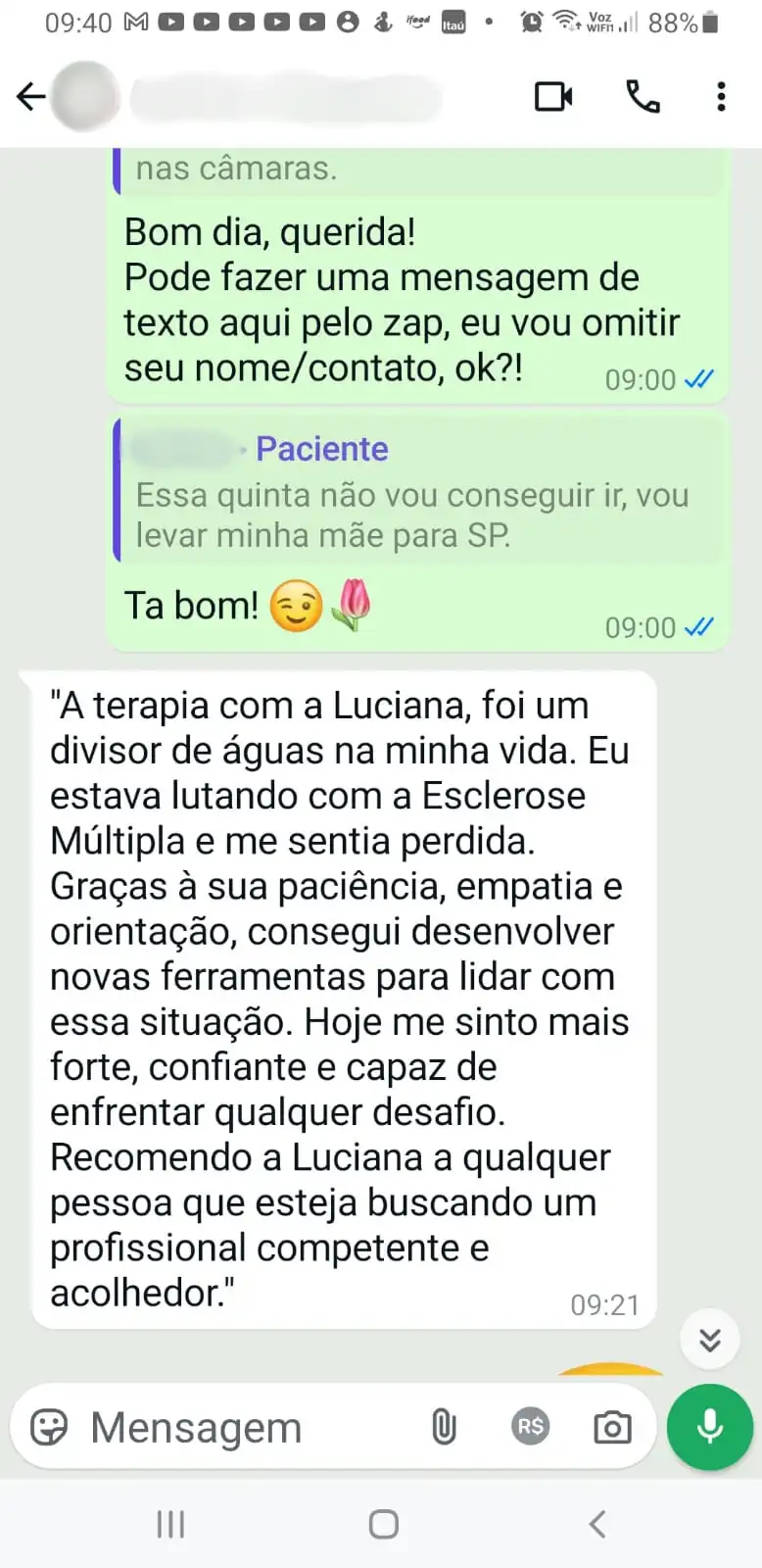Screen dimensions: 762x1568
Task: Open the camera to take a photo
Action: [612, 1427]
